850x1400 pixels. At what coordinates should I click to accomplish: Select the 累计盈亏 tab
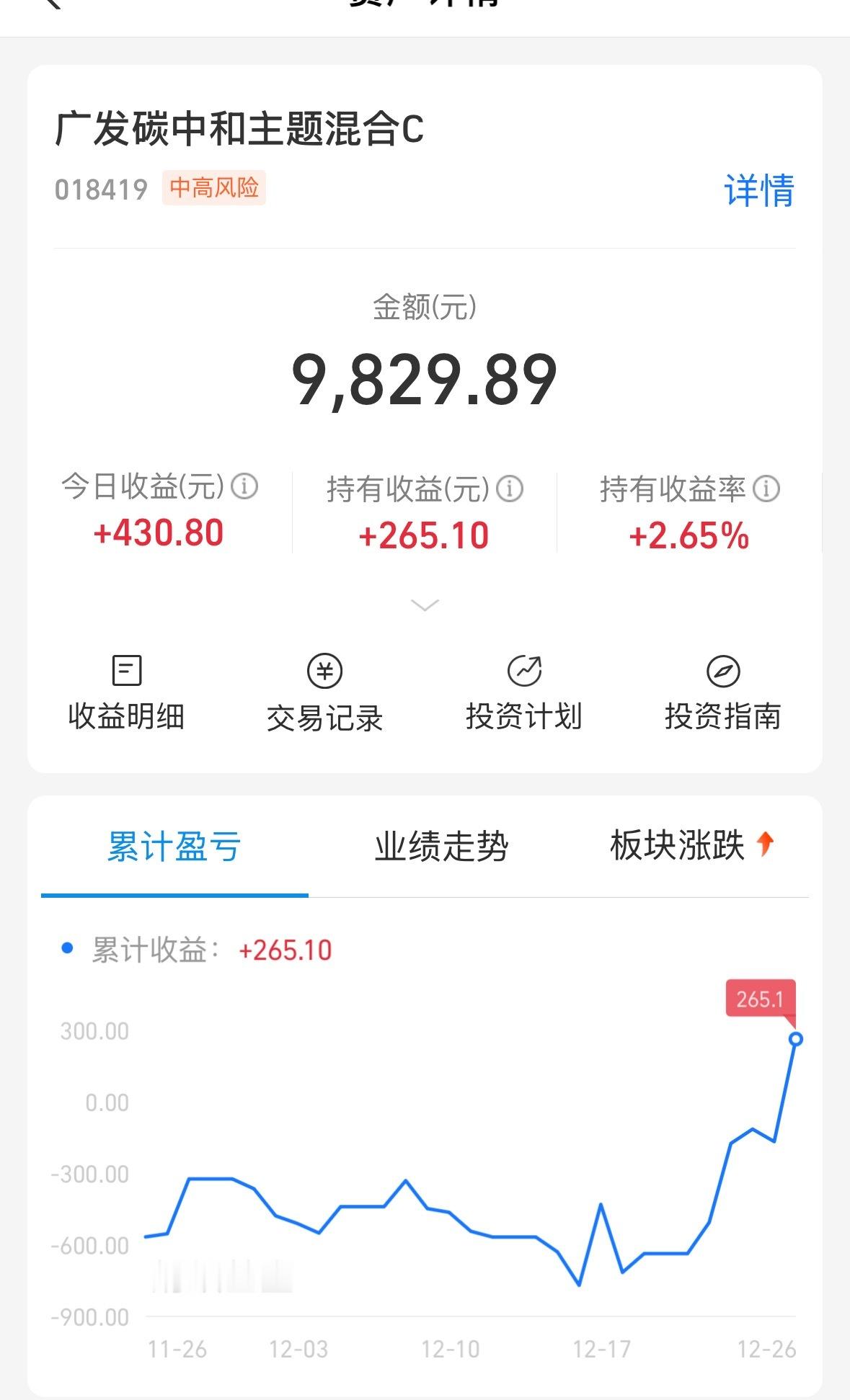tap(174, 847)
